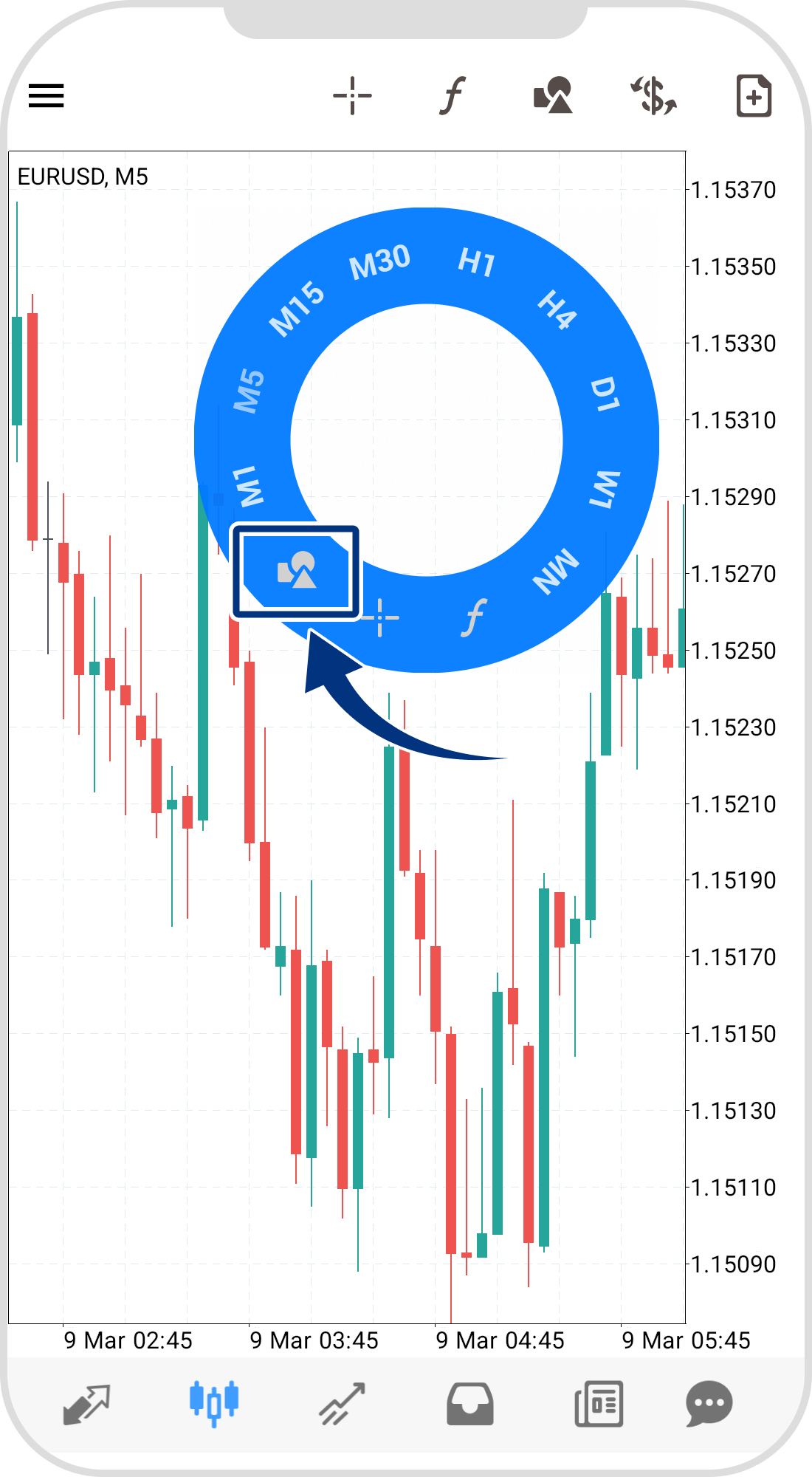The image size is (812, 1477).
Task: Open indicators from the top toolbar
Action: [x=452, y=96]
